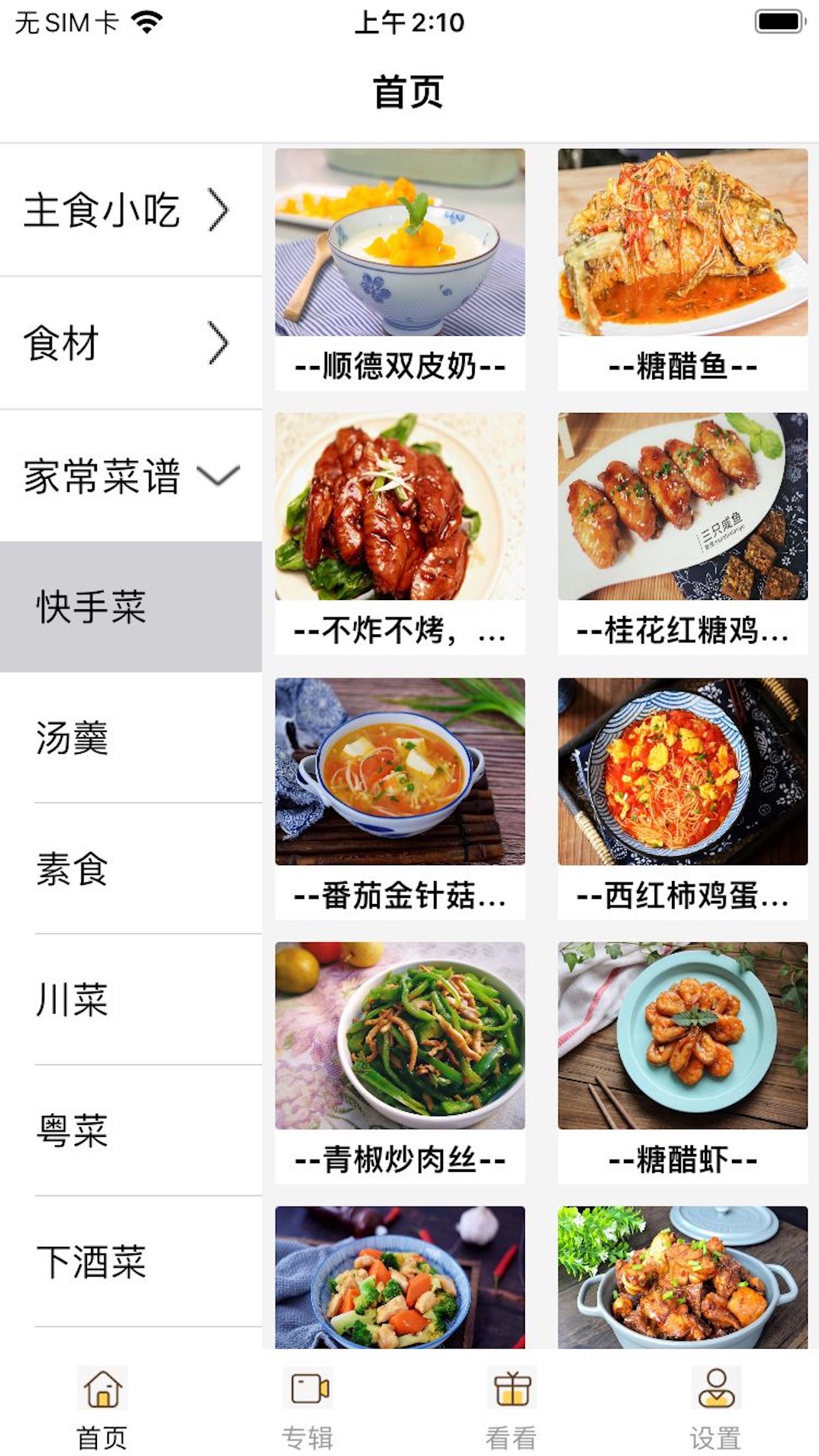The width and height of the screenshot is (819, 1456).
Task: Expand the 食材 category
Action: click(131, 343)
